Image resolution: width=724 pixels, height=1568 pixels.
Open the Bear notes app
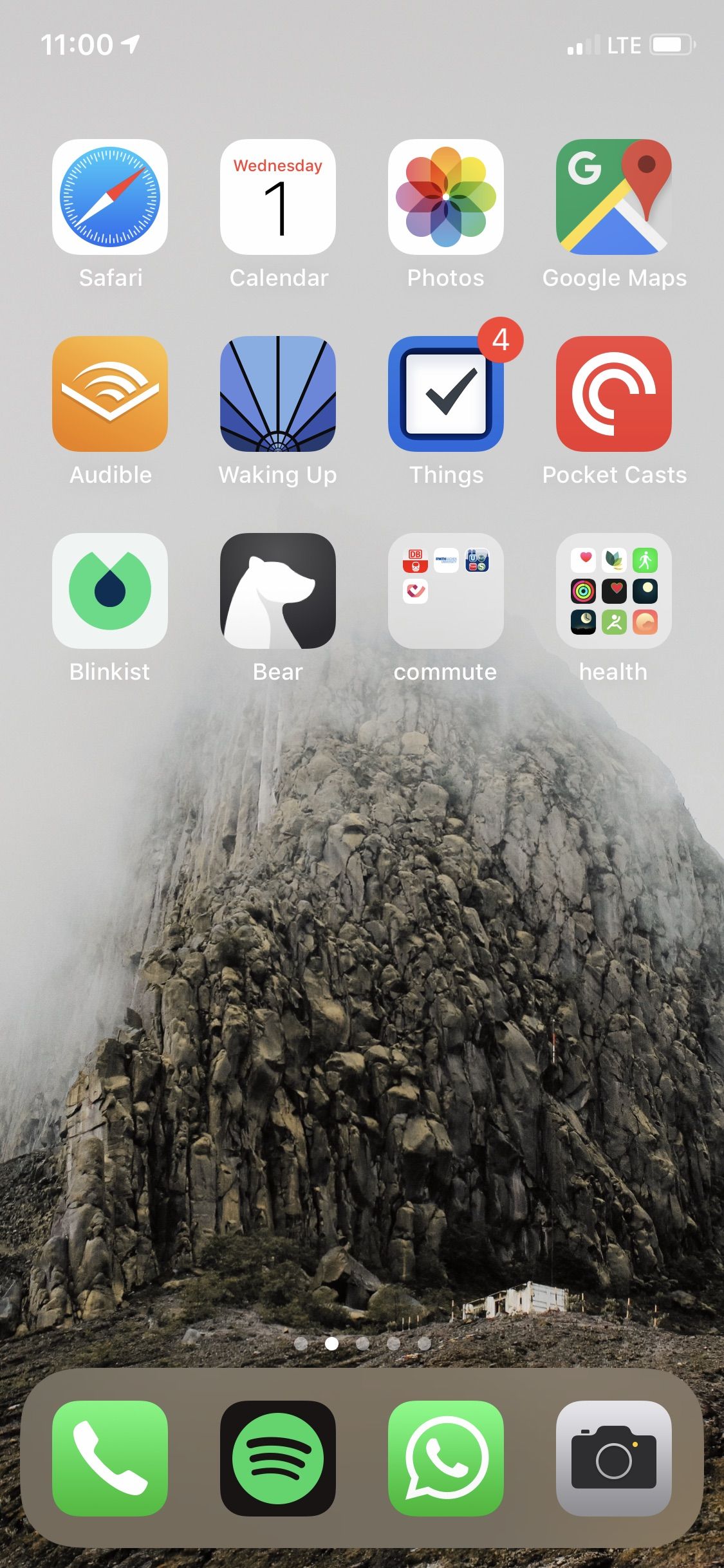pos(278,591)
